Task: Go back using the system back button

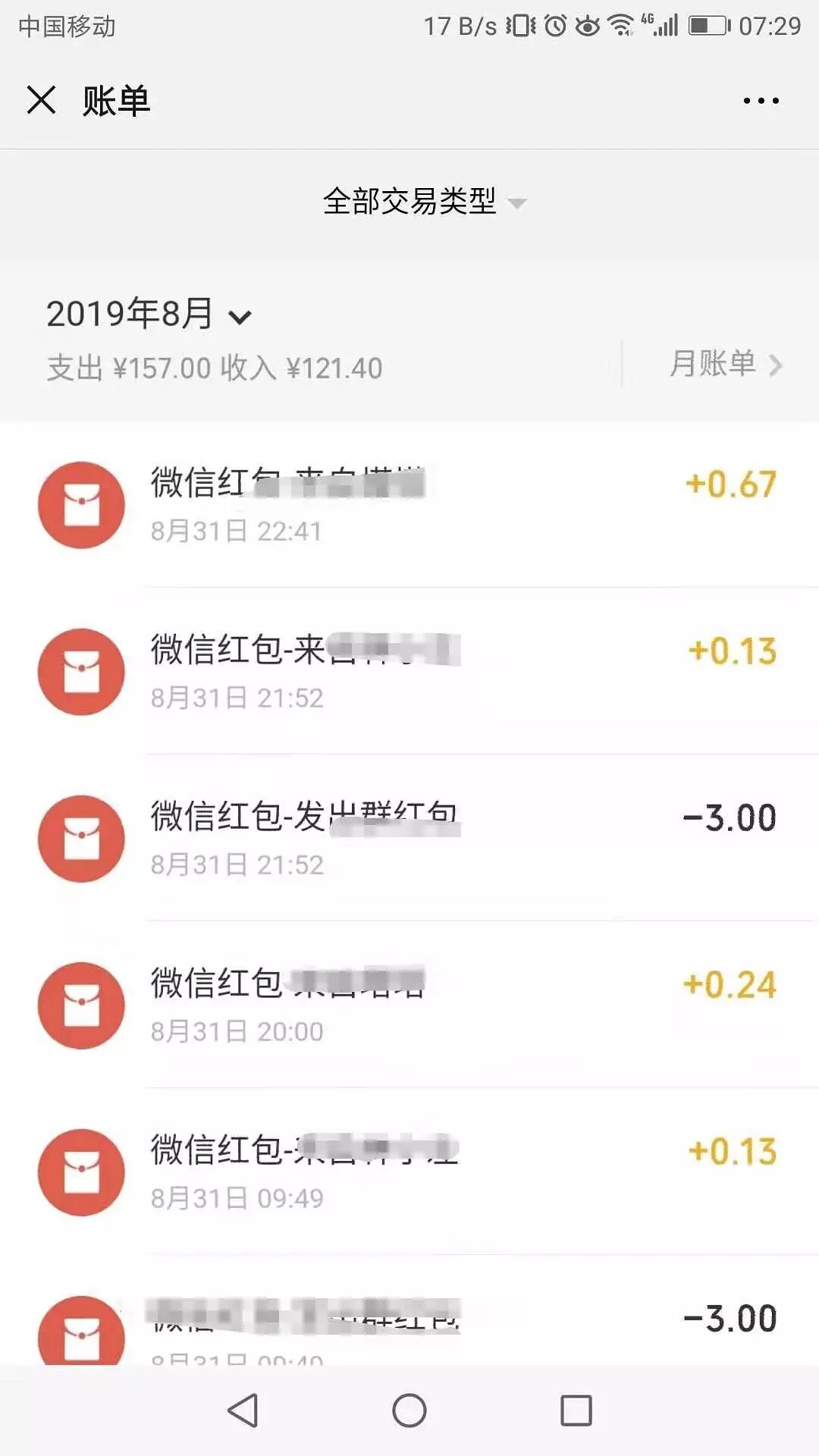Action: (x=243, y=1410)
